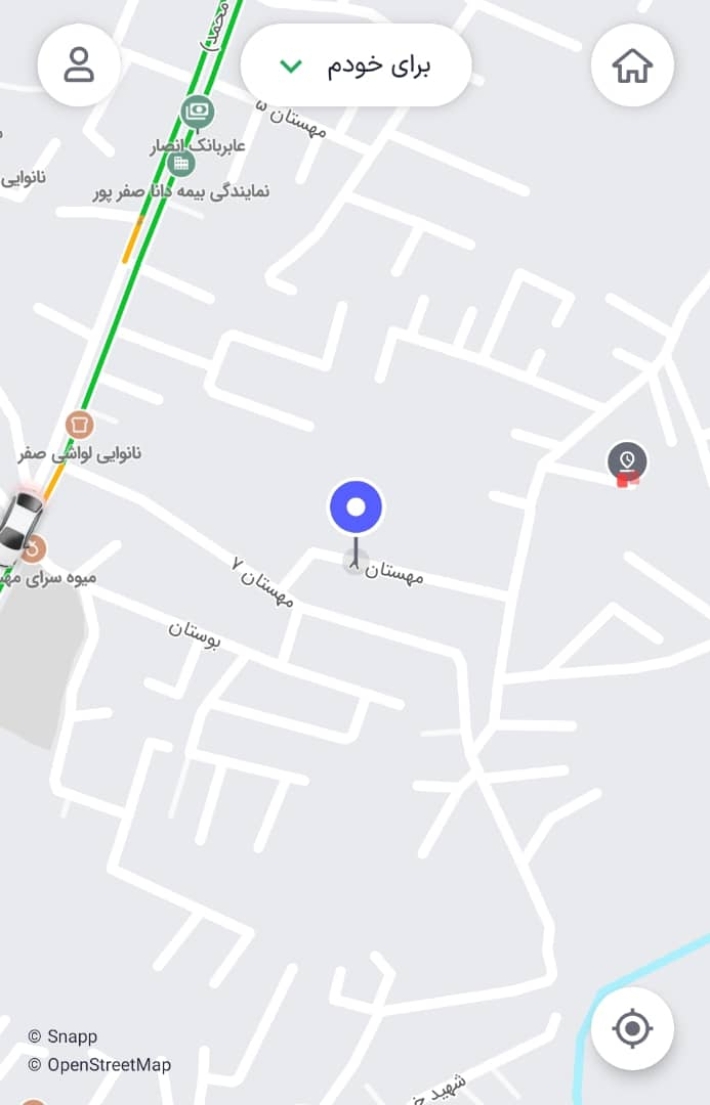This screenshot has width=710, height=1105.
Task: Center map on my current location
Action: pos(632,1028)
